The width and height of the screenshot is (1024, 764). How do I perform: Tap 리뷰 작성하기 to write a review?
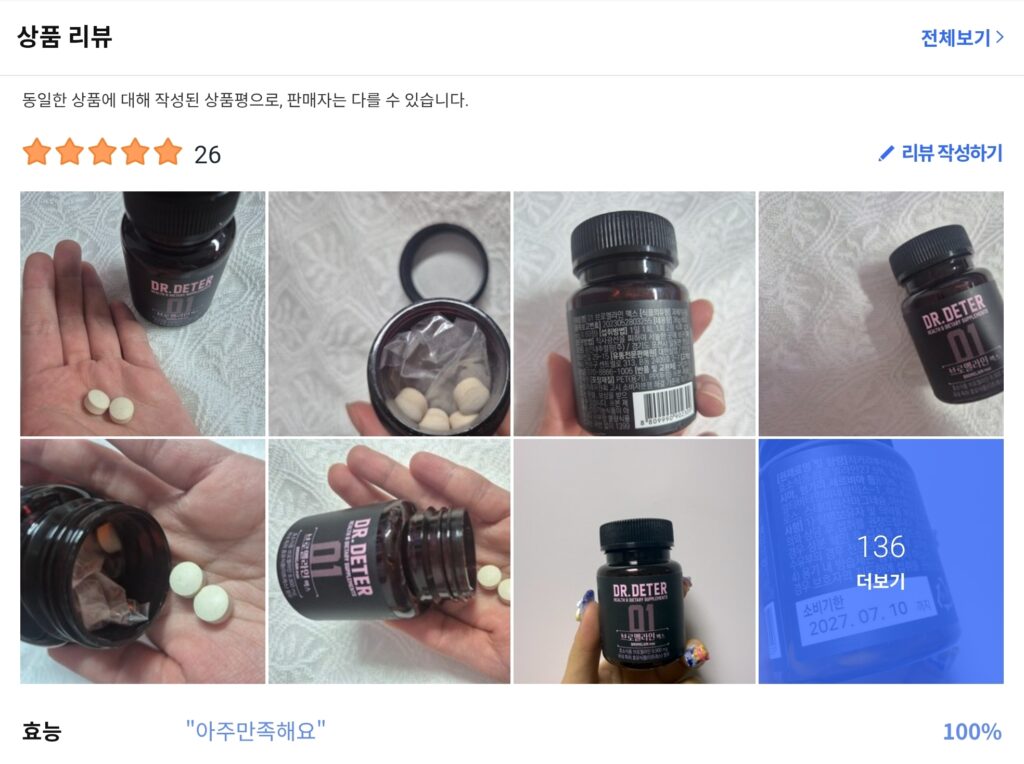[940, 153]
